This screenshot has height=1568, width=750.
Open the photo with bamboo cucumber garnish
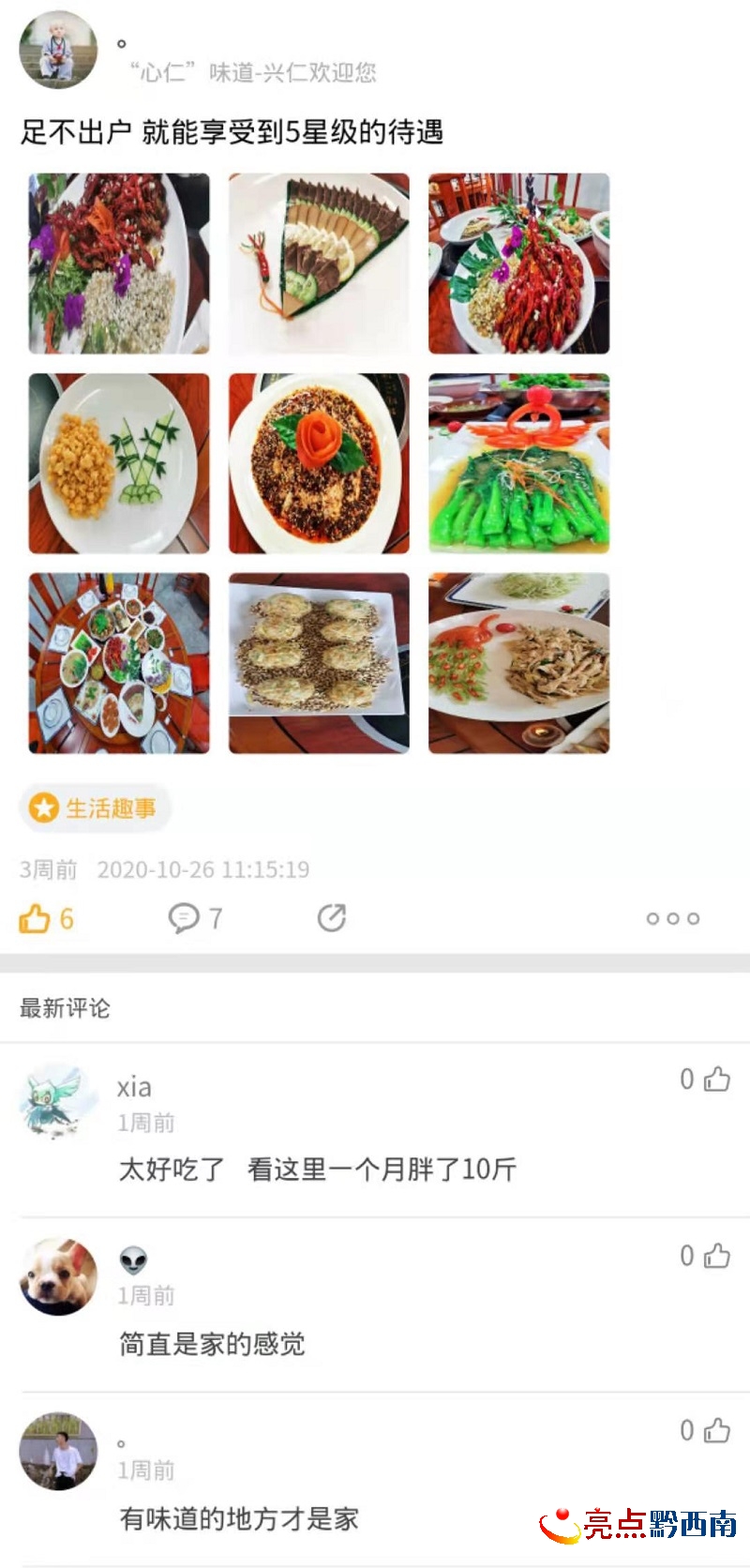click(119, 463)
